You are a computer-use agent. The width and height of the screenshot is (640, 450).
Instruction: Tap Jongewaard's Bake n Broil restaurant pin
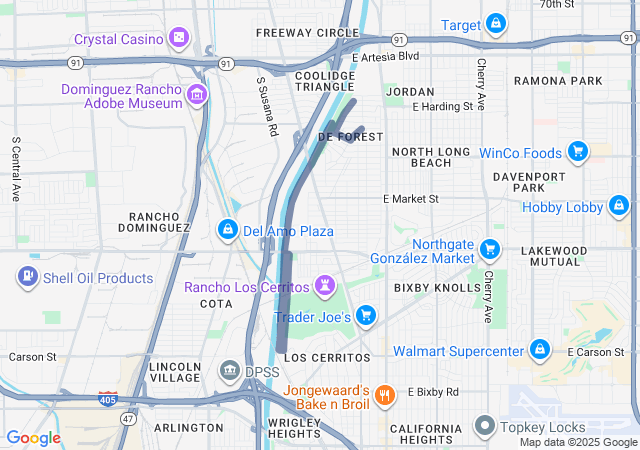pos(386,397)
